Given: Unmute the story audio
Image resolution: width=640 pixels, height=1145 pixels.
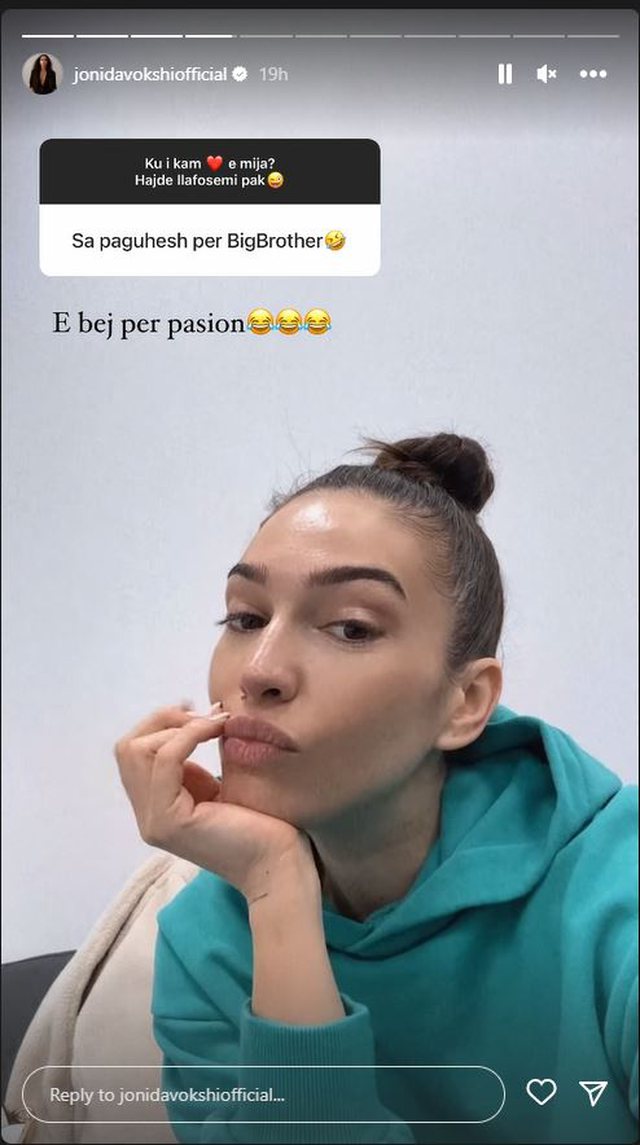Looking at the screenshot, I should [546, 74].
